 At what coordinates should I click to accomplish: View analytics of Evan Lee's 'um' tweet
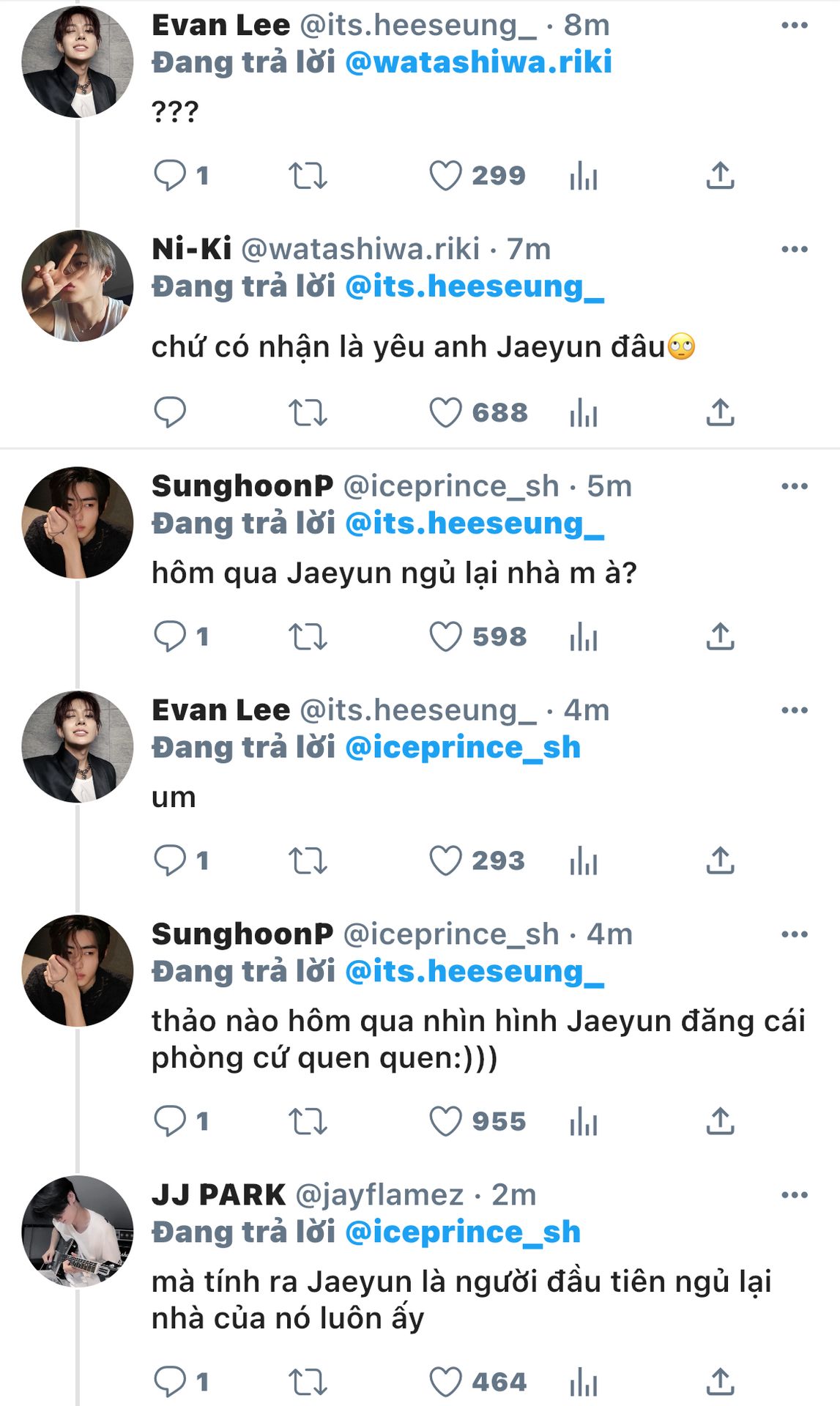[x=584, y=860]
